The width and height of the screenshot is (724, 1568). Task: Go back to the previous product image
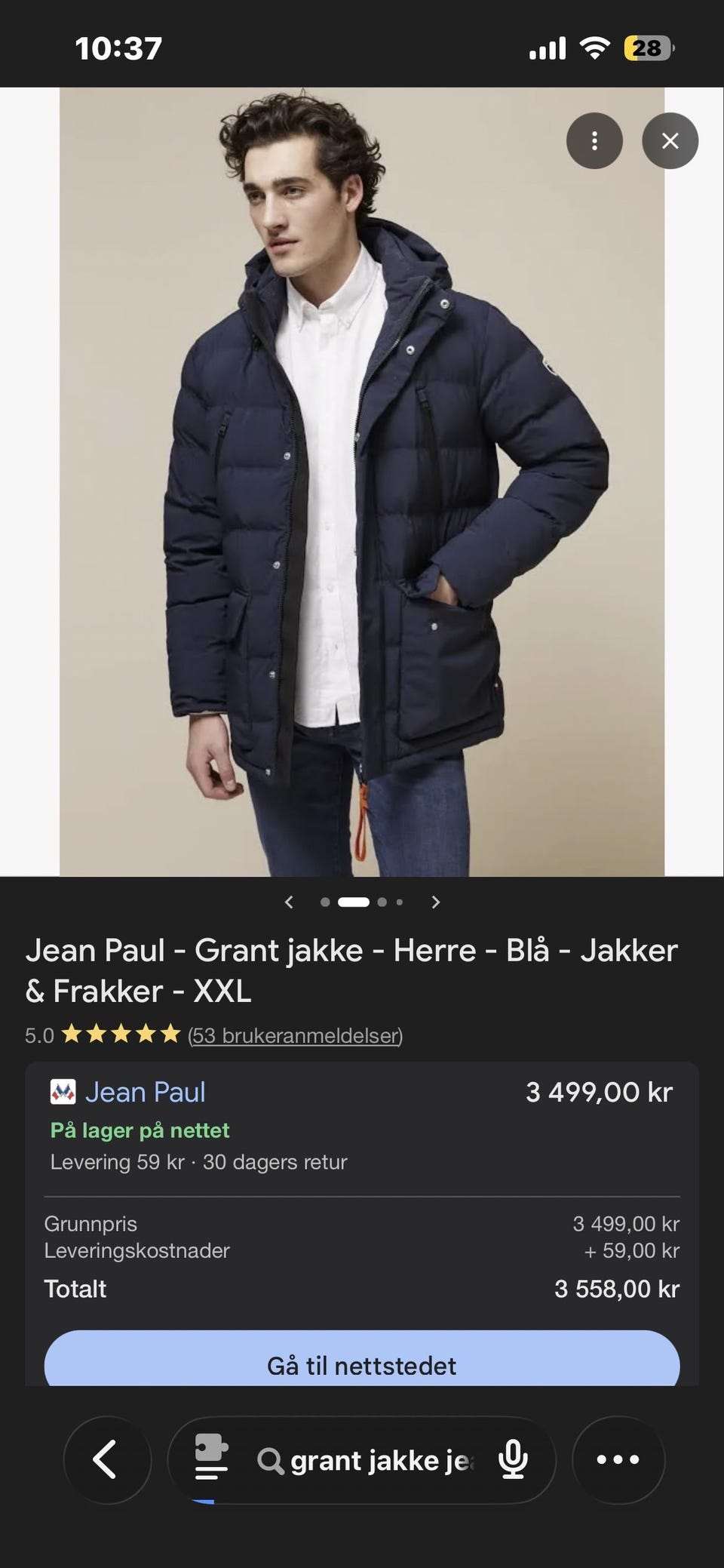[x=289, y=902]
